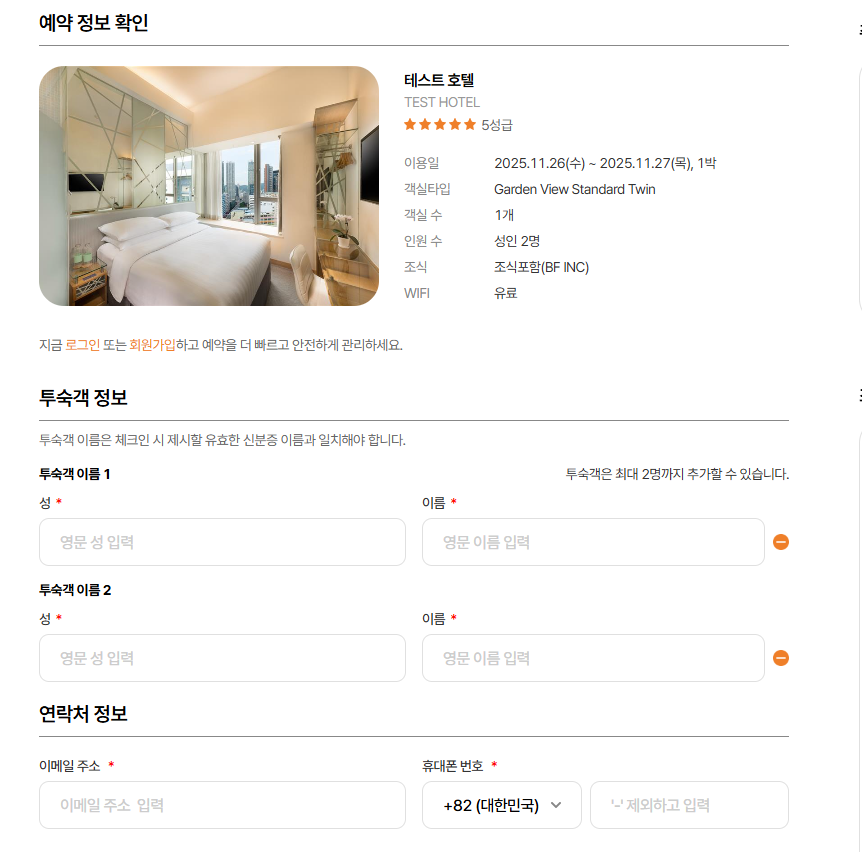Screen dimensions: 862x852
Task: Open the 회원가입 sign-up link
Action: click(x=151, y=345)
